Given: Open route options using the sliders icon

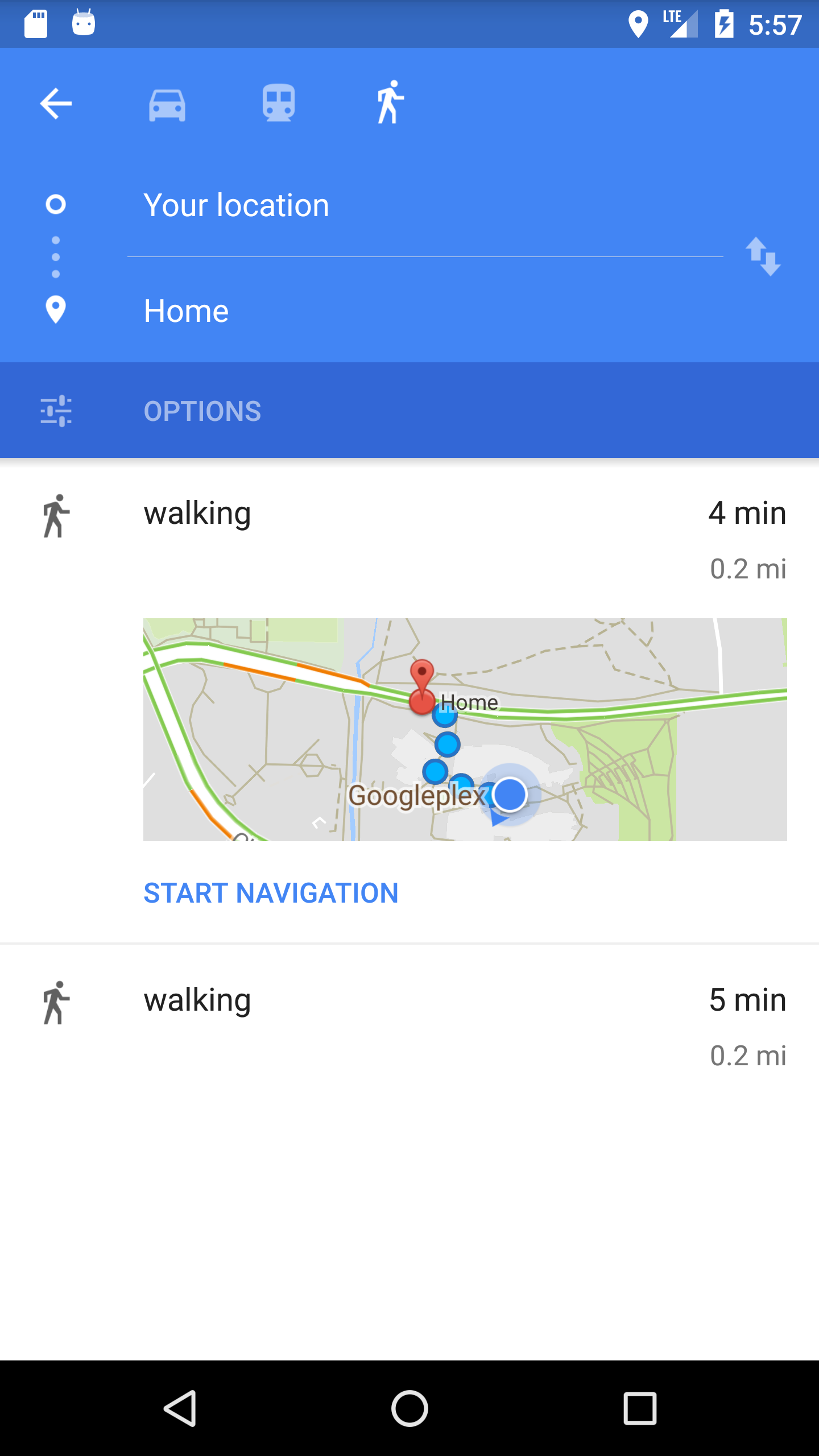Looking at the screenshot, I should coord(57,411).
